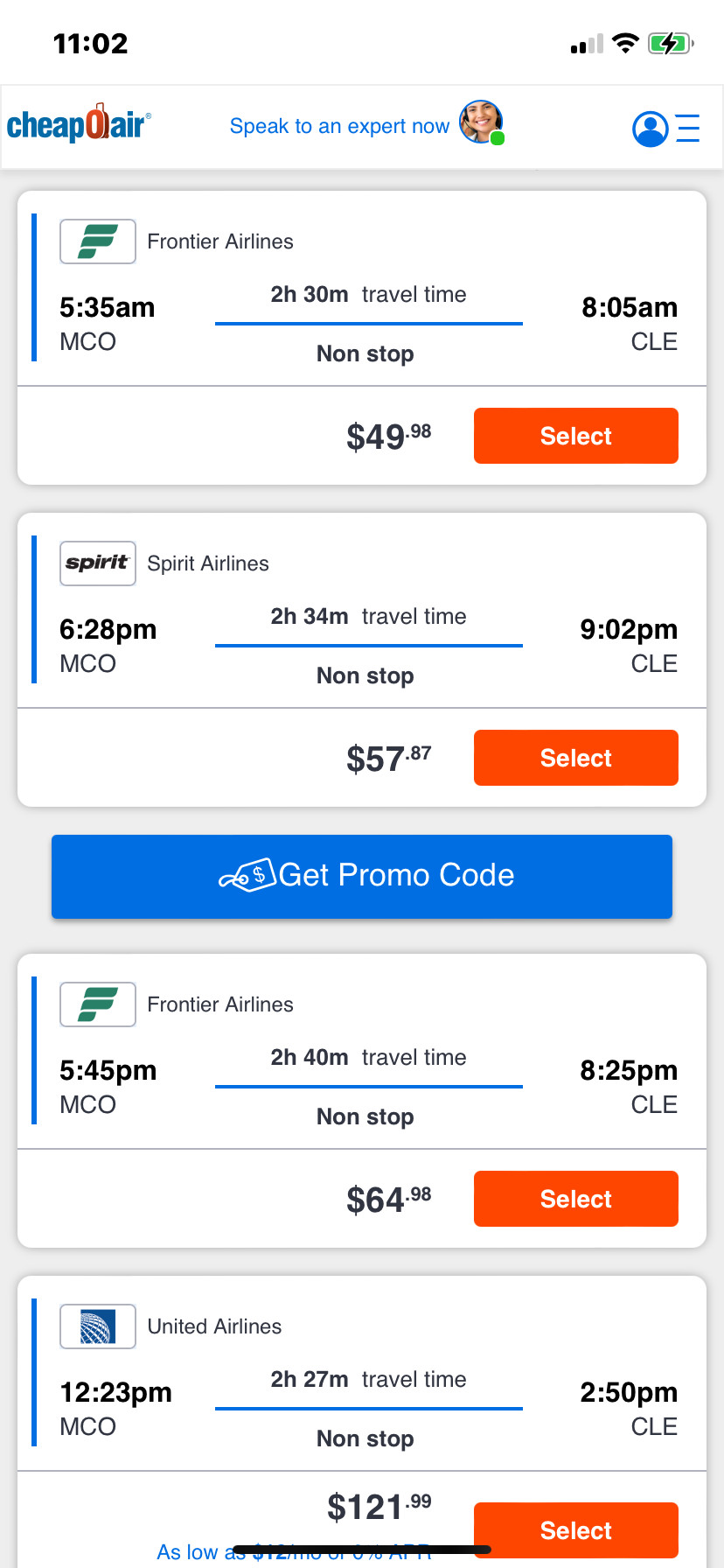The width and height of the screenshot is (724, 1568).
Task: Select the $121.99 United Airlines flight
Action: click(575, 1530)
